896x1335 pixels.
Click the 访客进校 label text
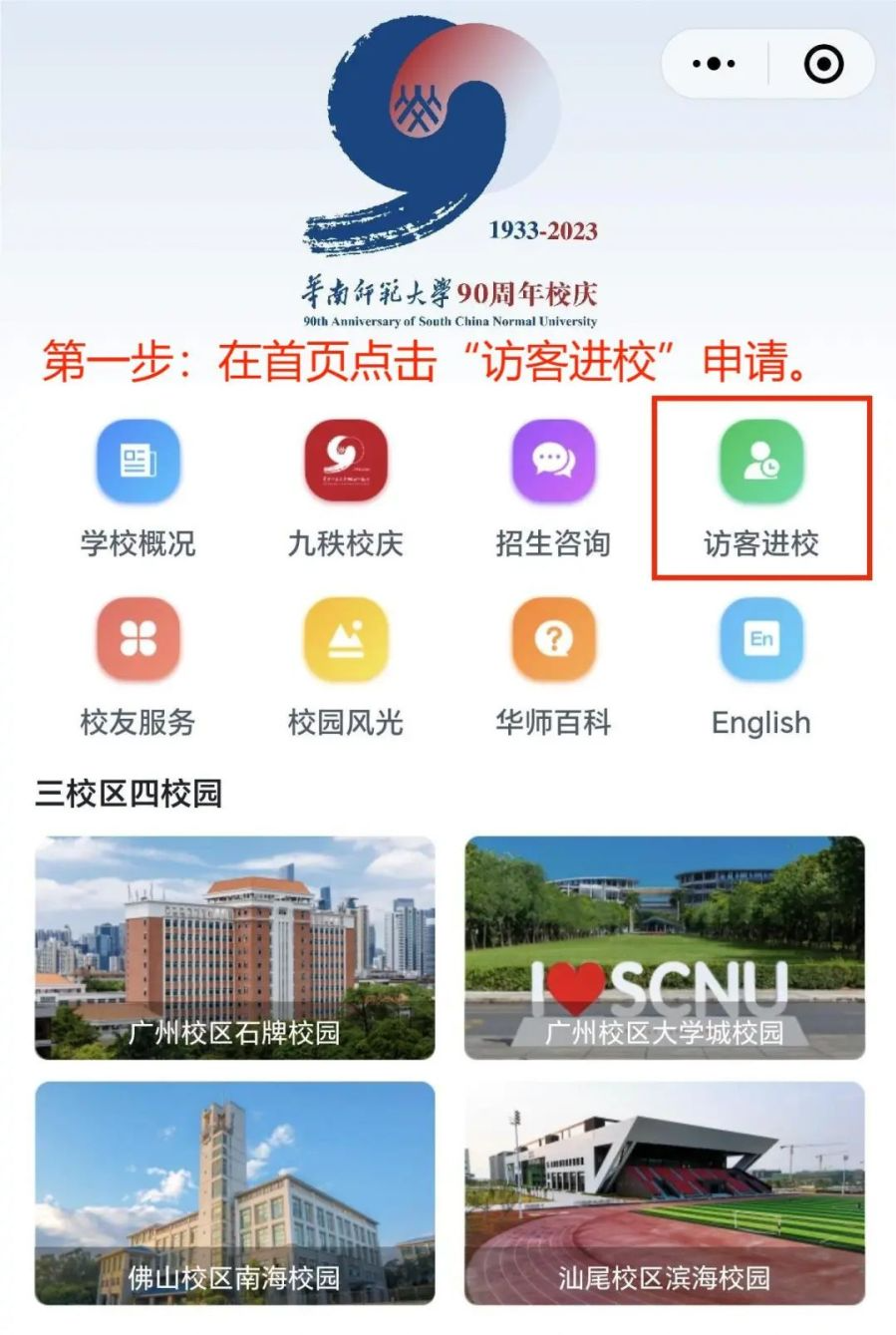point(762,543)
